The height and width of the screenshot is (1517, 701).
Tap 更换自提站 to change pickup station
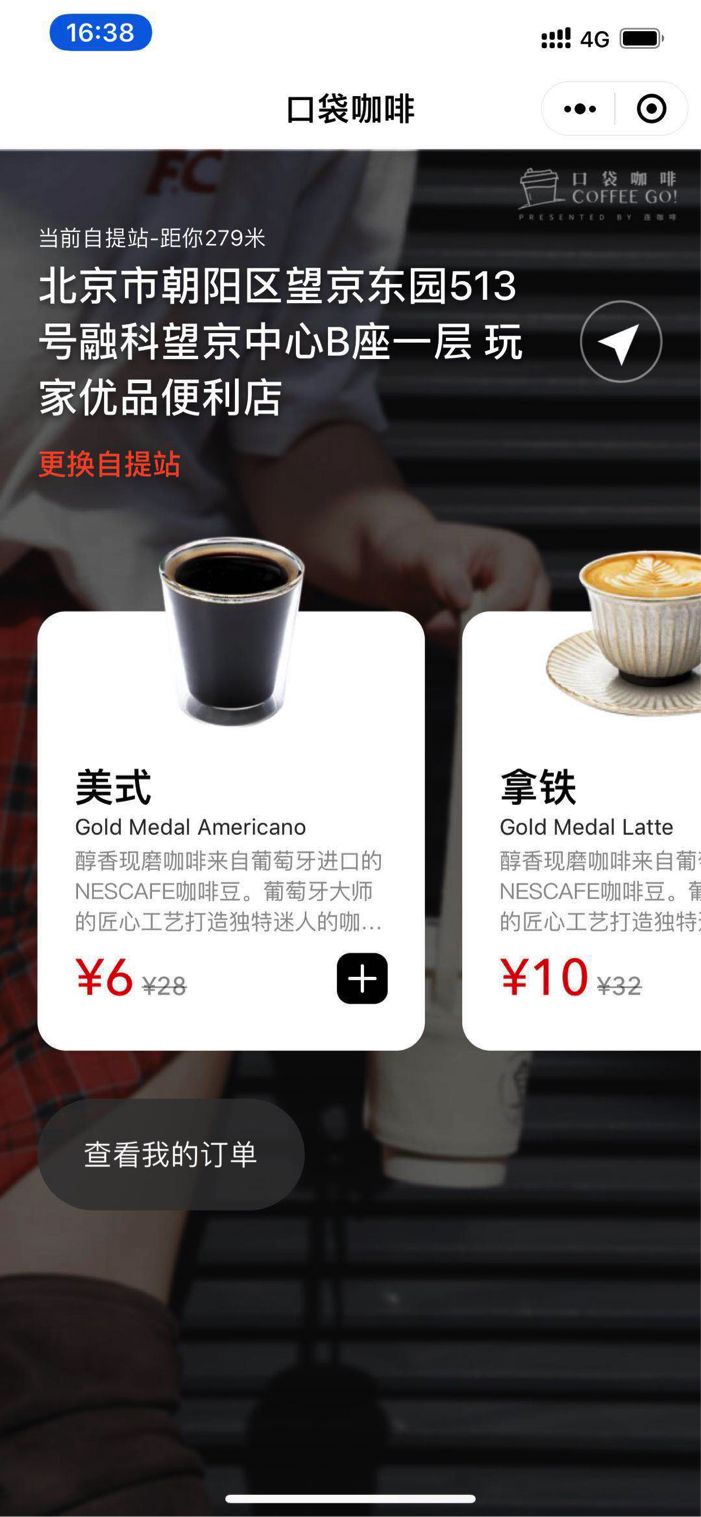pos(109,464)
